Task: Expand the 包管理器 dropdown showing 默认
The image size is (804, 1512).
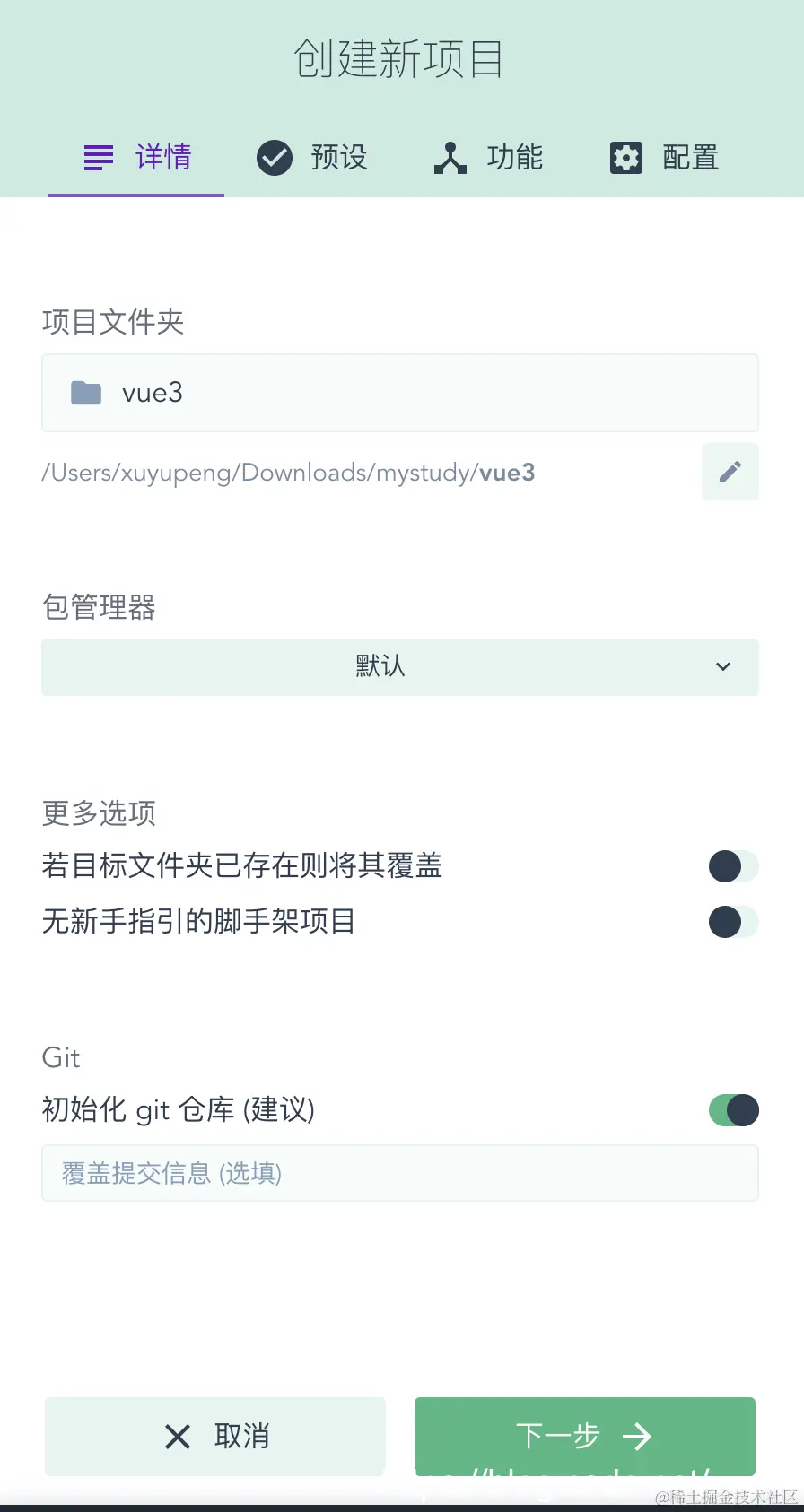Action: [400, 666]
